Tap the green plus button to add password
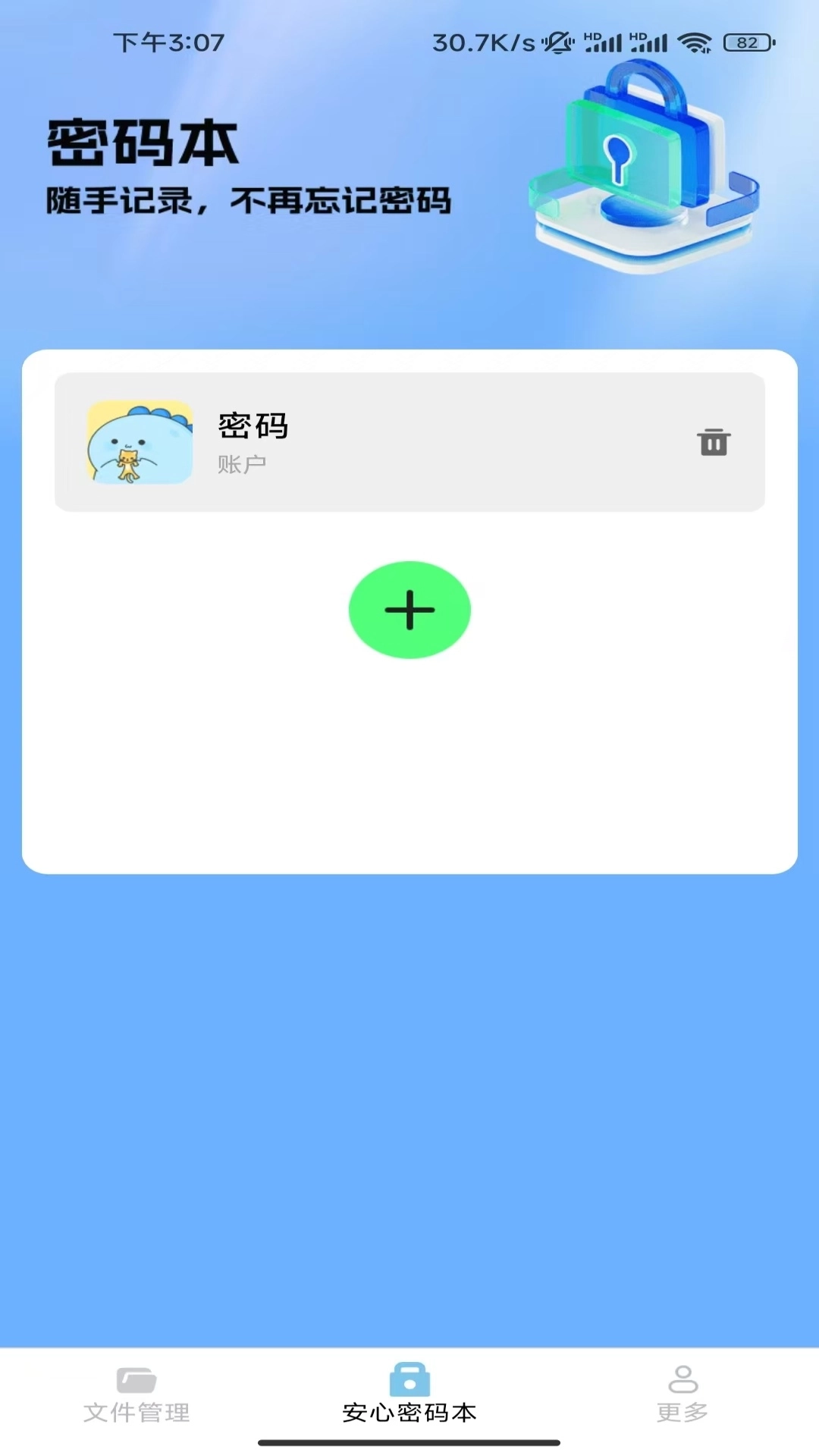The height and width of the screenshot is (1456, 819). (409, 609)
